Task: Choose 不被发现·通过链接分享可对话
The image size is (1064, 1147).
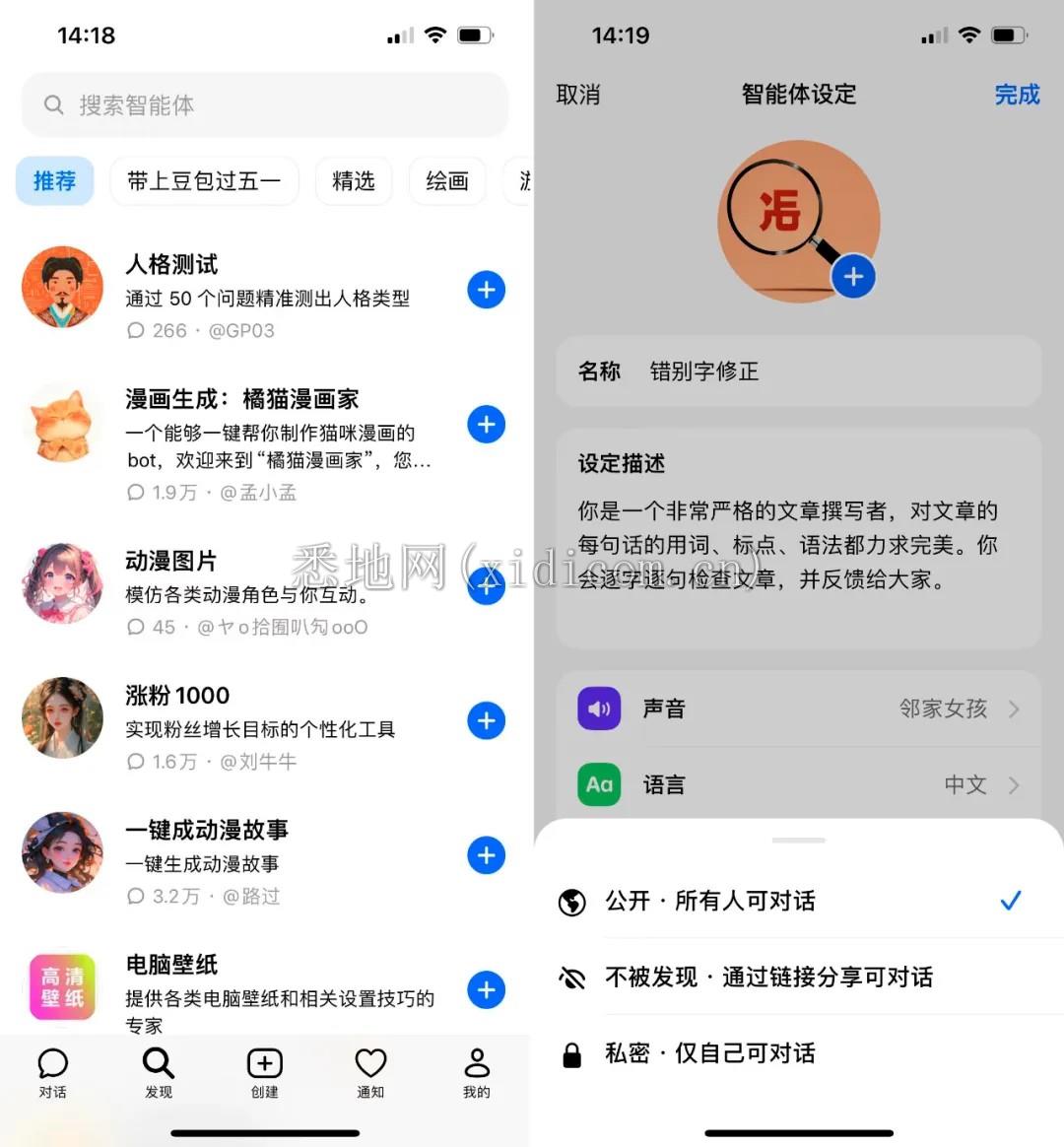Action: [778, 977]
